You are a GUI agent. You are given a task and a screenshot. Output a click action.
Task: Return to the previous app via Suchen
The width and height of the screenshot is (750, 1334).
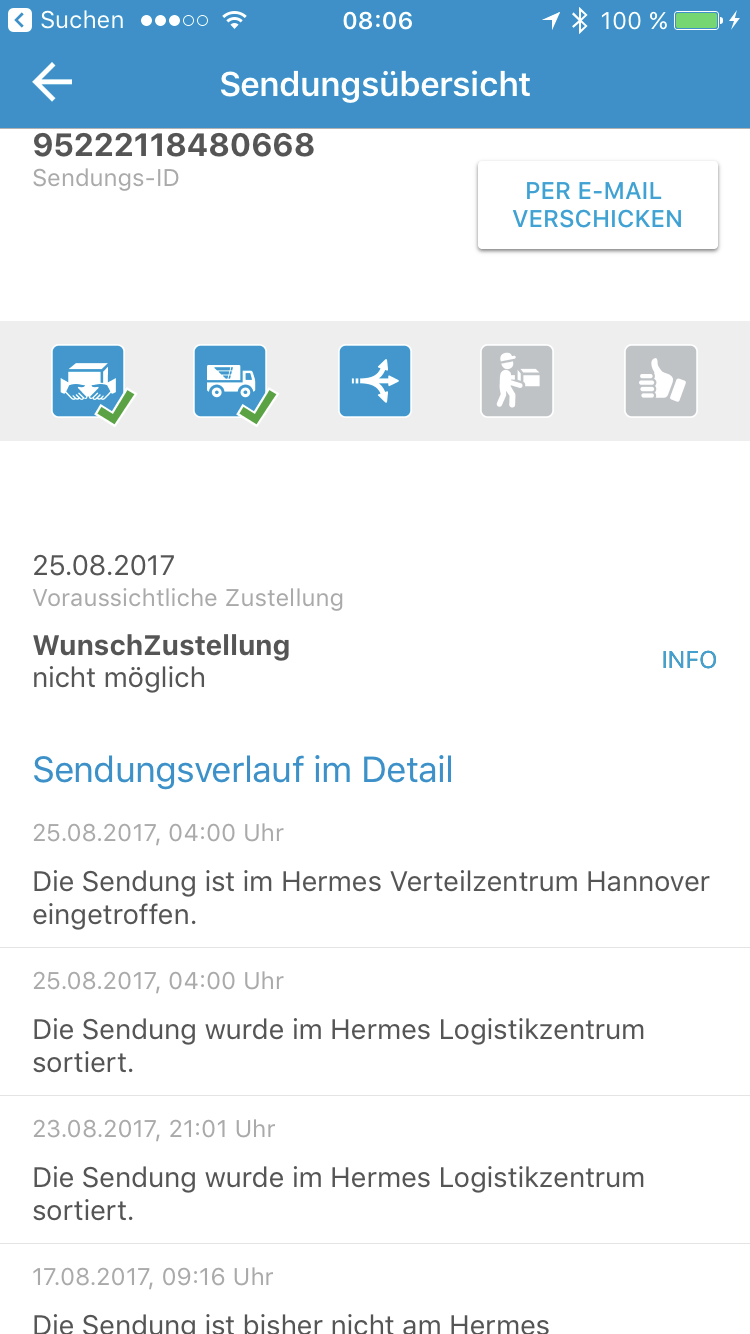click(x=66, y=20)
